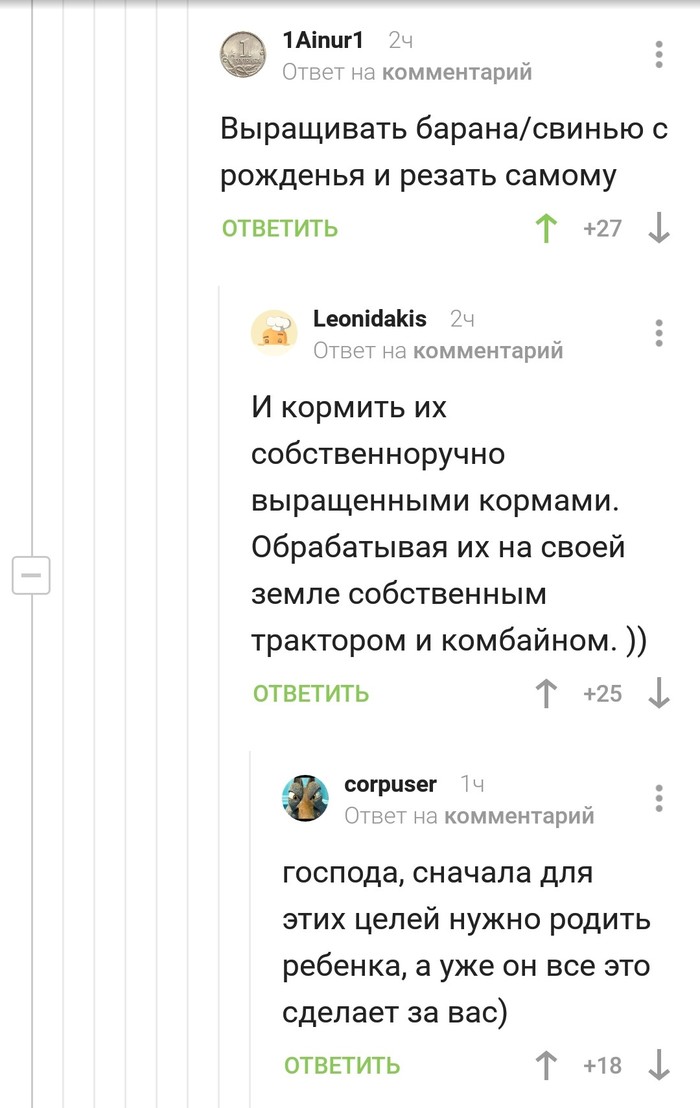Screen dimensions: 700x1108
Task: Upvote corpuser's comment
Action: (x=546, y=1066)
